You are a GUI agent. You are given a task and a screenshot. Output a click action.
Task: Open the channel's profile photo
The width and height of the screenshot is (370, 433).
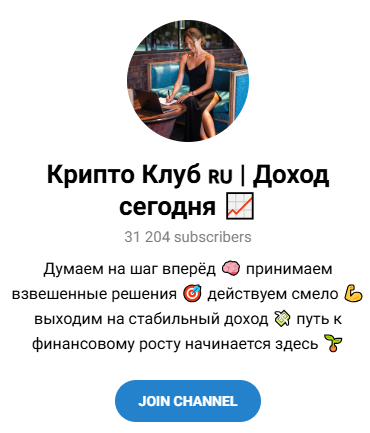click(188, 81)
